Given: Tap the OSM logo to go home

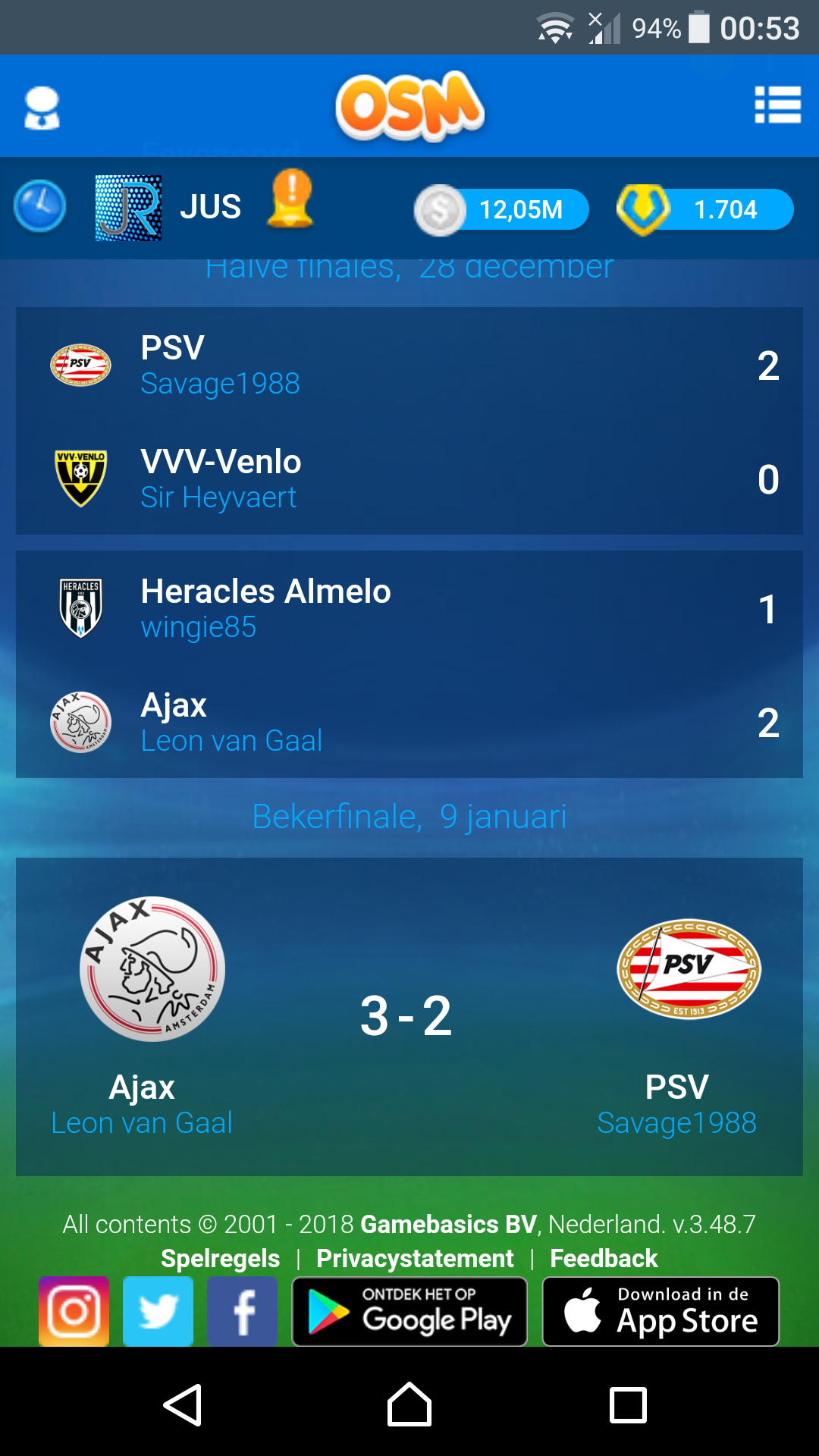Looking at the screenshot, I should pyautogui.click(x=409, y=106).
